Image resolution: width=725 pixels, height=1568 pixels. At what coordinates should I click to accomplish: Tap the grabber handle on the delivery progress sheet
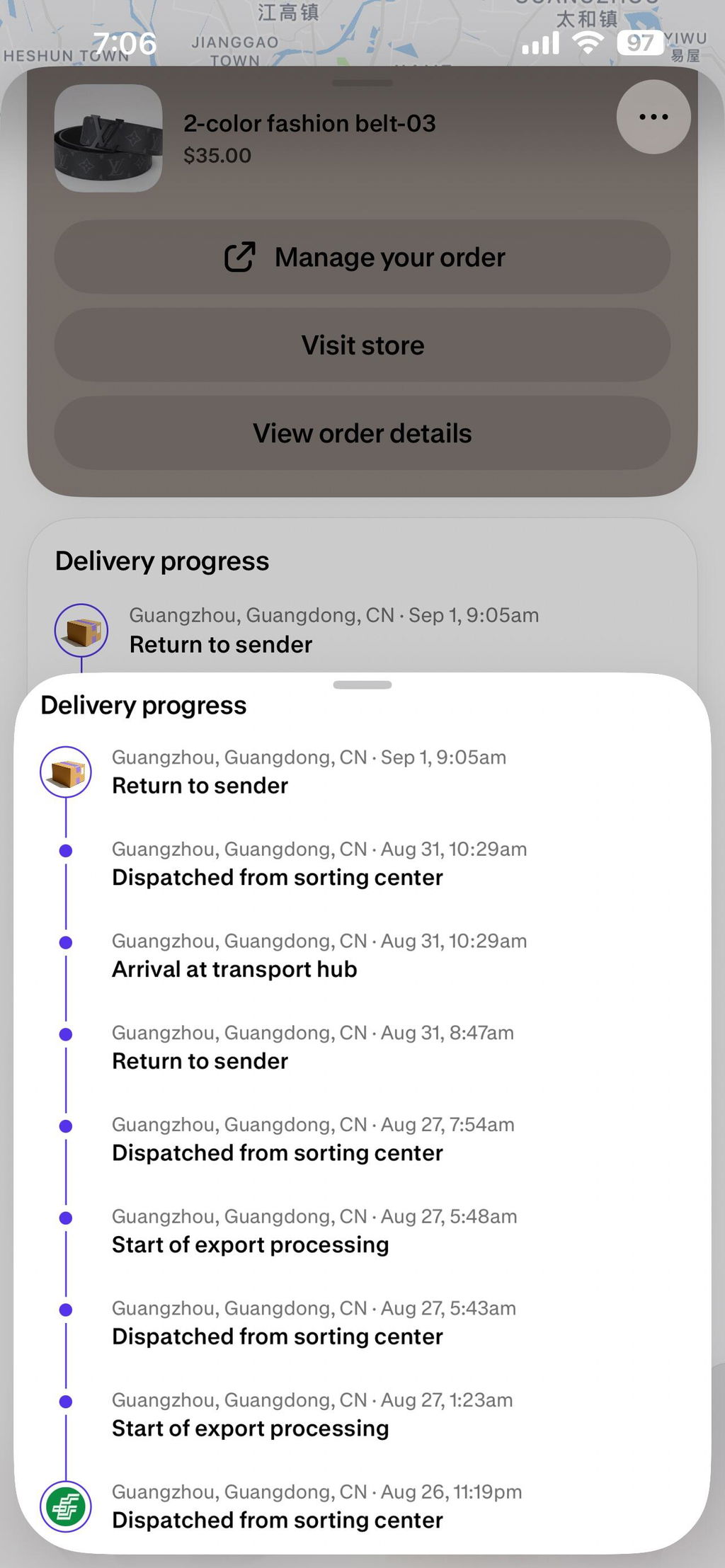[362, 685]
